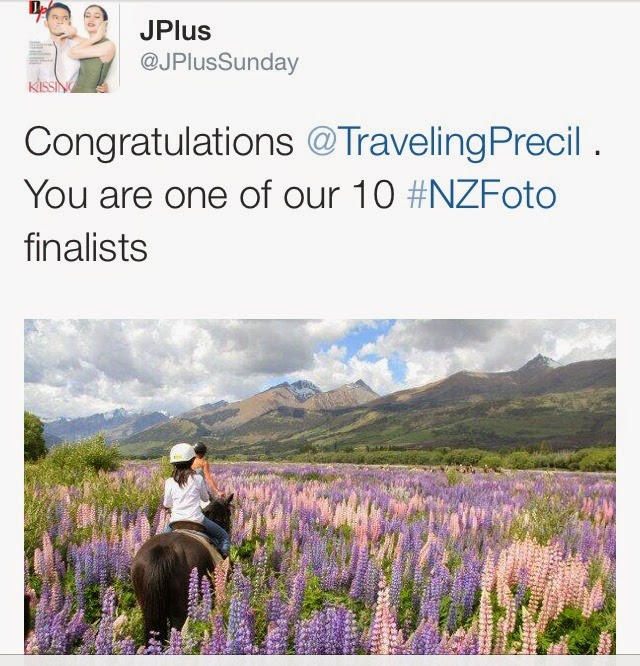The width and height of the screenshot is (640, 666).
Task: View the lupin field photo full screen
Action: 320,487
